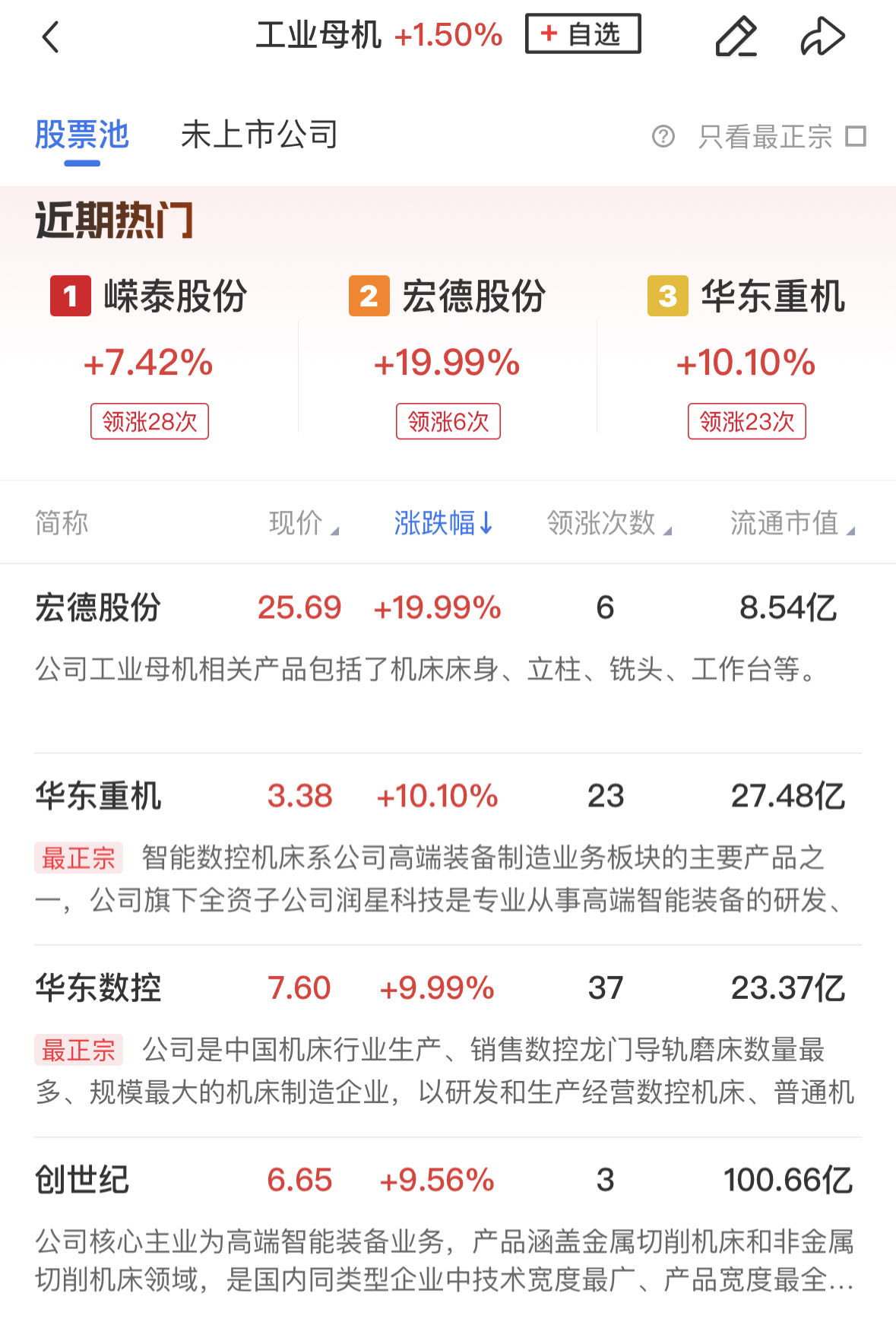Add 工业母机 to 自选 watchlist
Viewport: 896px width, 1322px height.
pos(583,34)
